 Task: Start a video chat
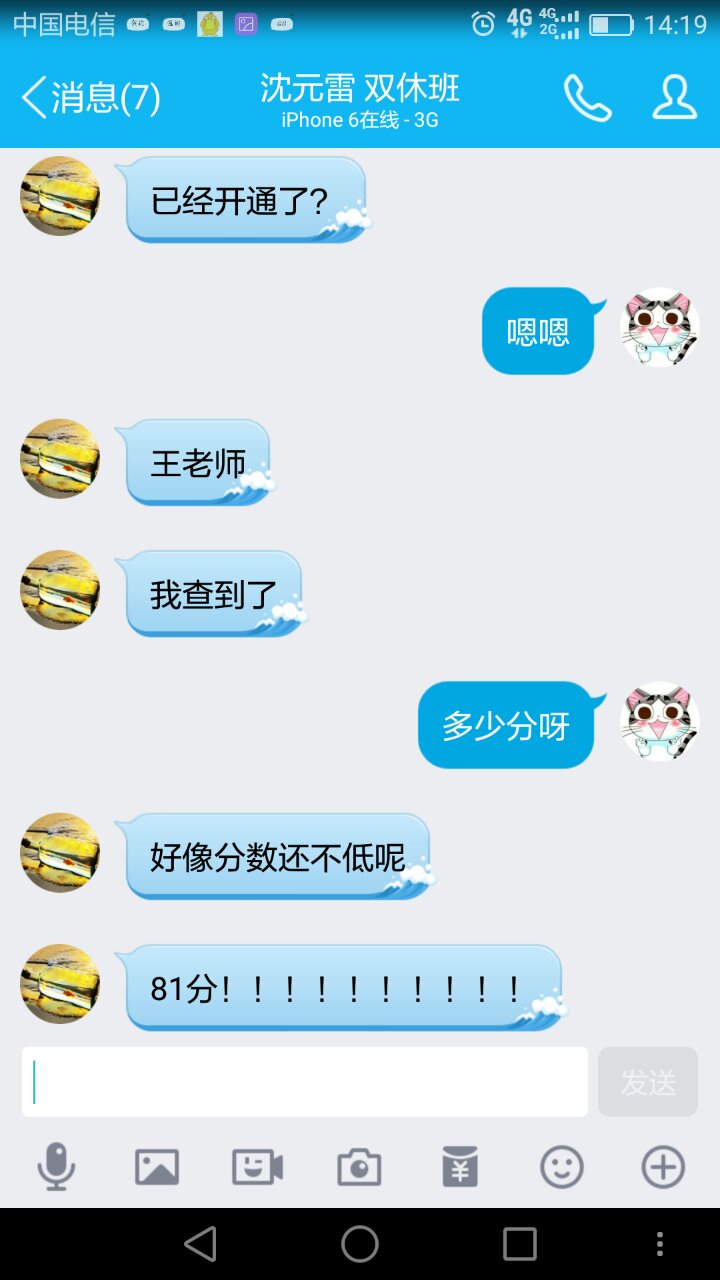click(x=258, y=1167)
